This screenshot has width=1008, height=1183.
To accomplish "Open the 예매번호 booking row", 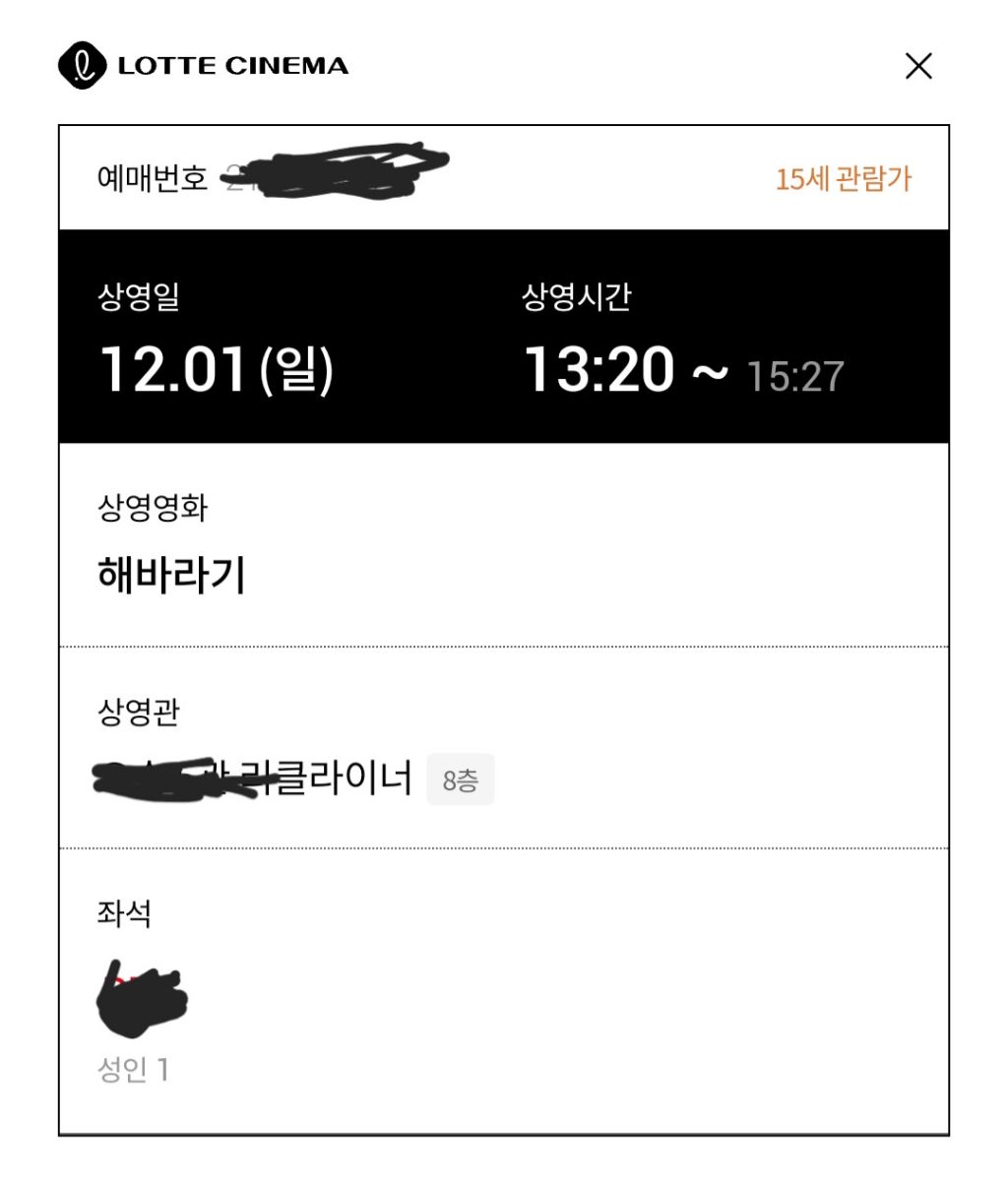I will (x=504, y=177).
